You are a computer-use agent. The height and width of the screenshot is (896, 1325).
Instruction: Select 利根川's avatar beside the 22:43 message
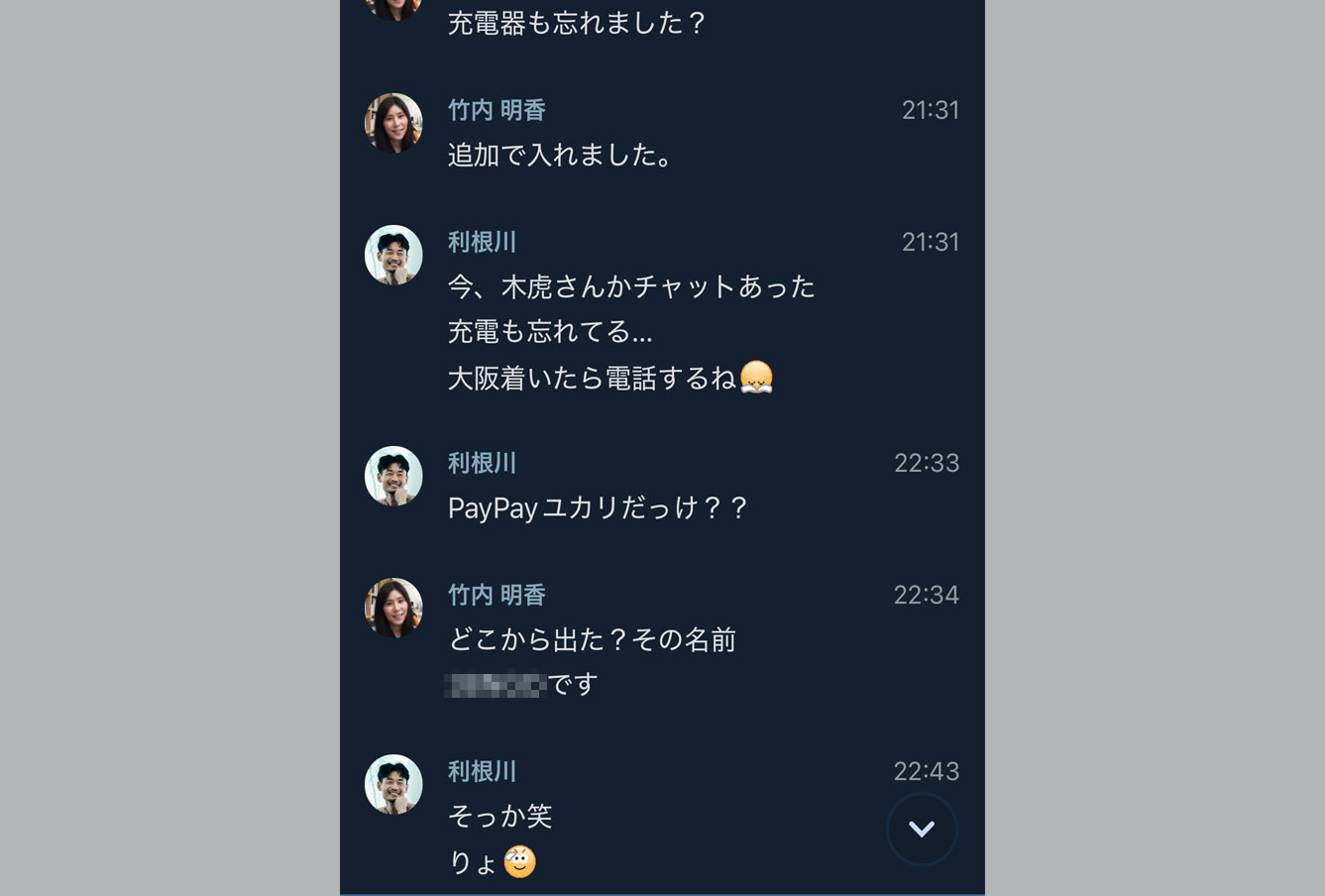pos(394,784)
